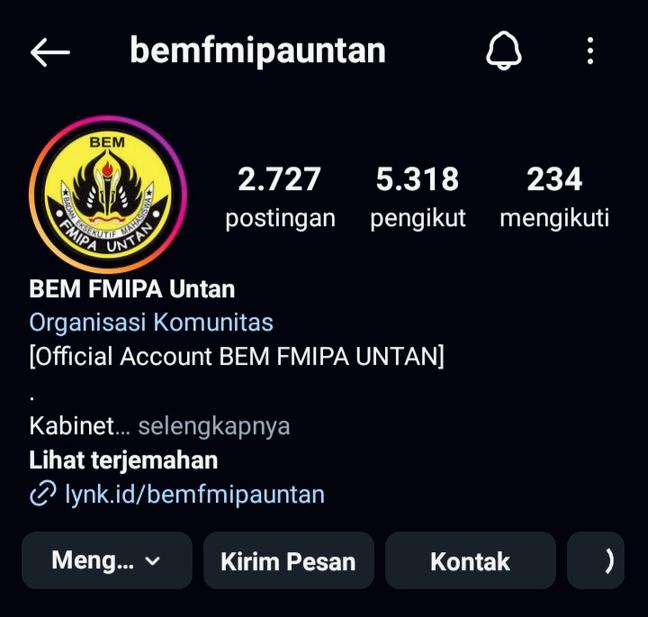
Task: Go back using the back arrow
Action: [x=50, y=52]
